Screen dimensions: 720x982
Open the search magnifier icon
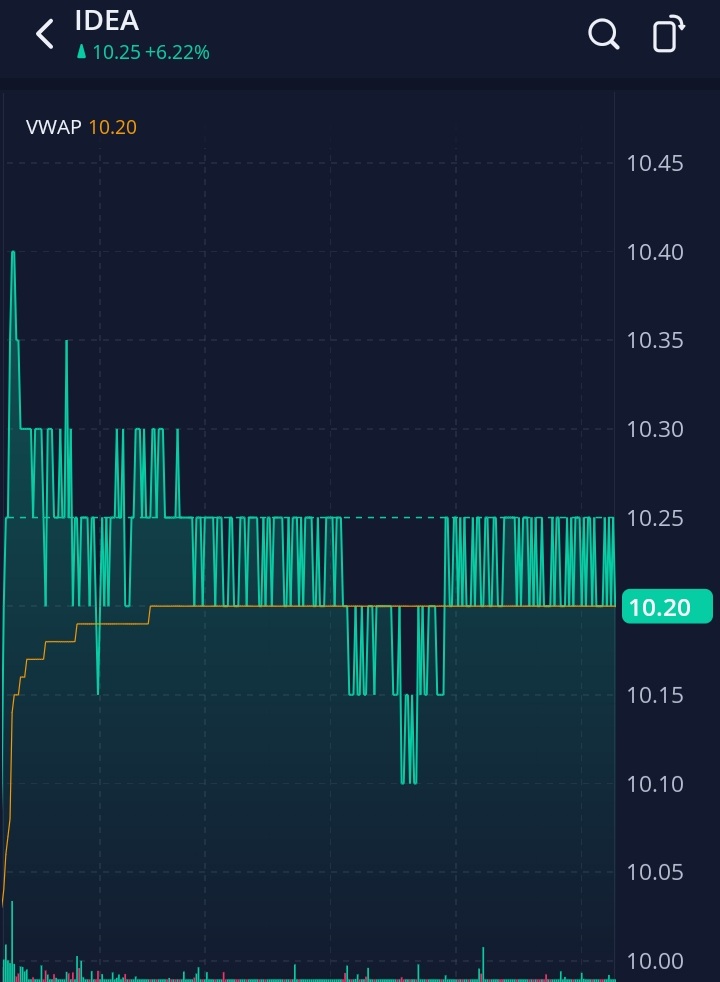click(603, 35)
